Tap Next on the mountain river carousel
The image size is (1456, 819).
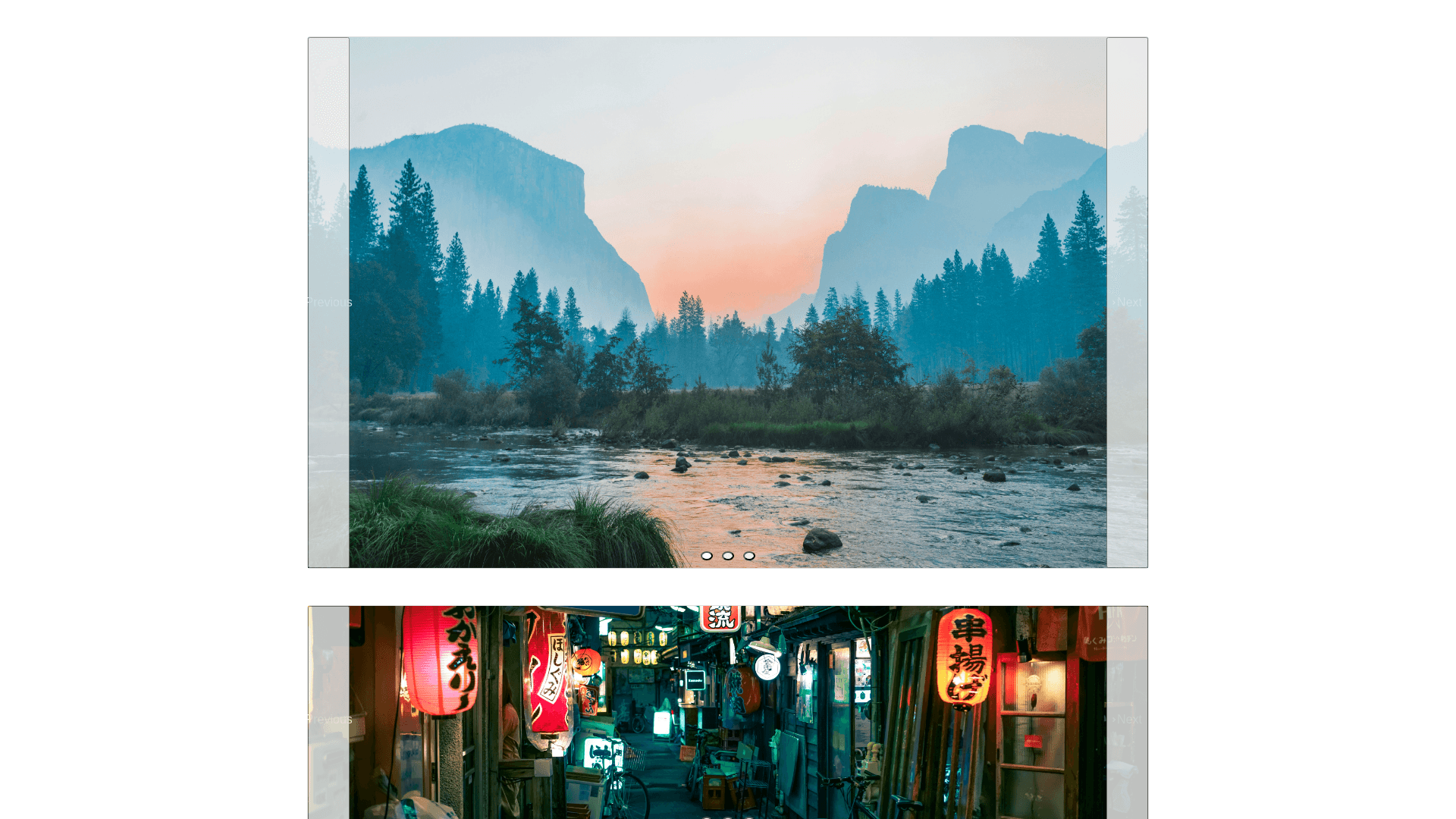(x=1127, y=302)
